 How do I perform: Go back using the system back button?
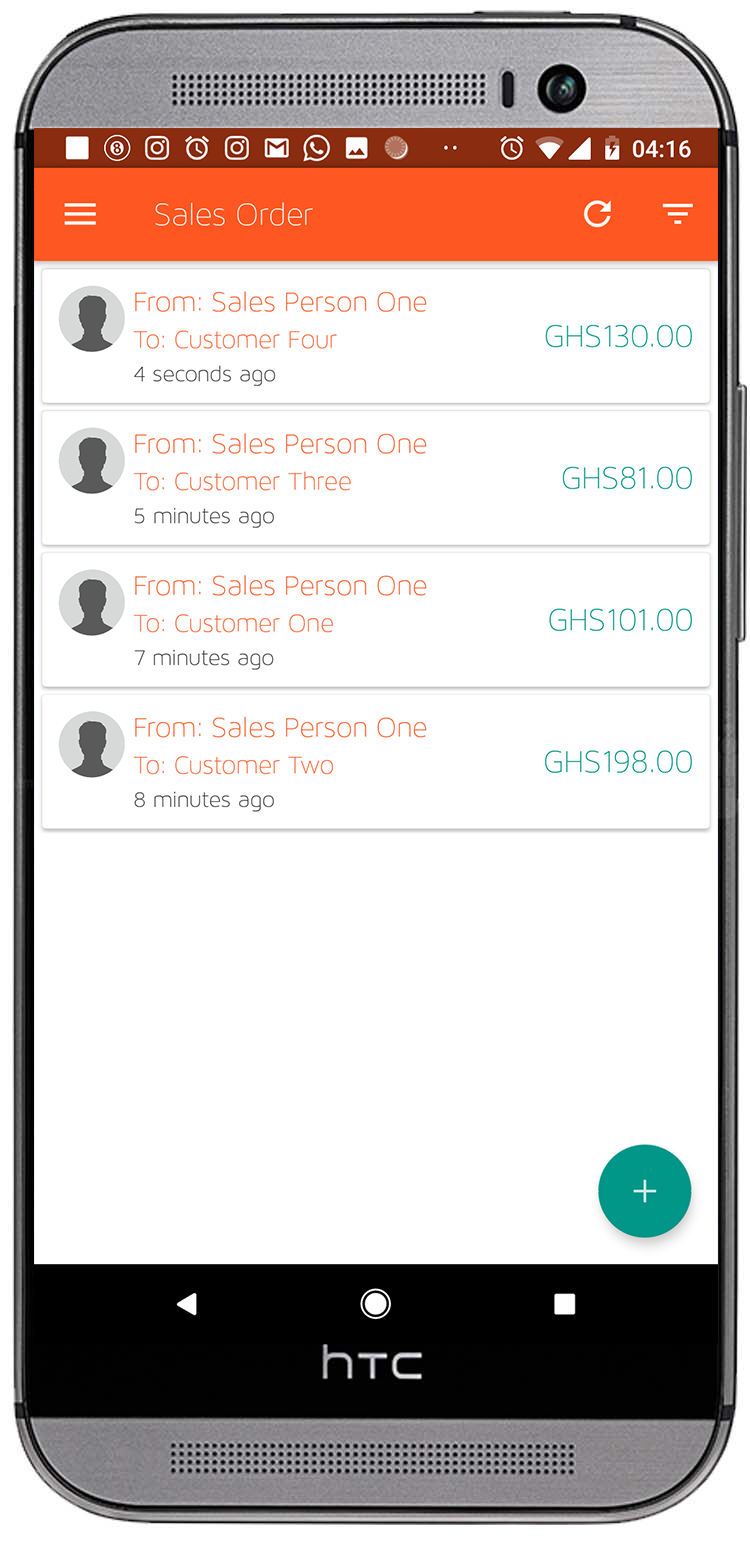pyautogui.click(x=187, y=1303)
